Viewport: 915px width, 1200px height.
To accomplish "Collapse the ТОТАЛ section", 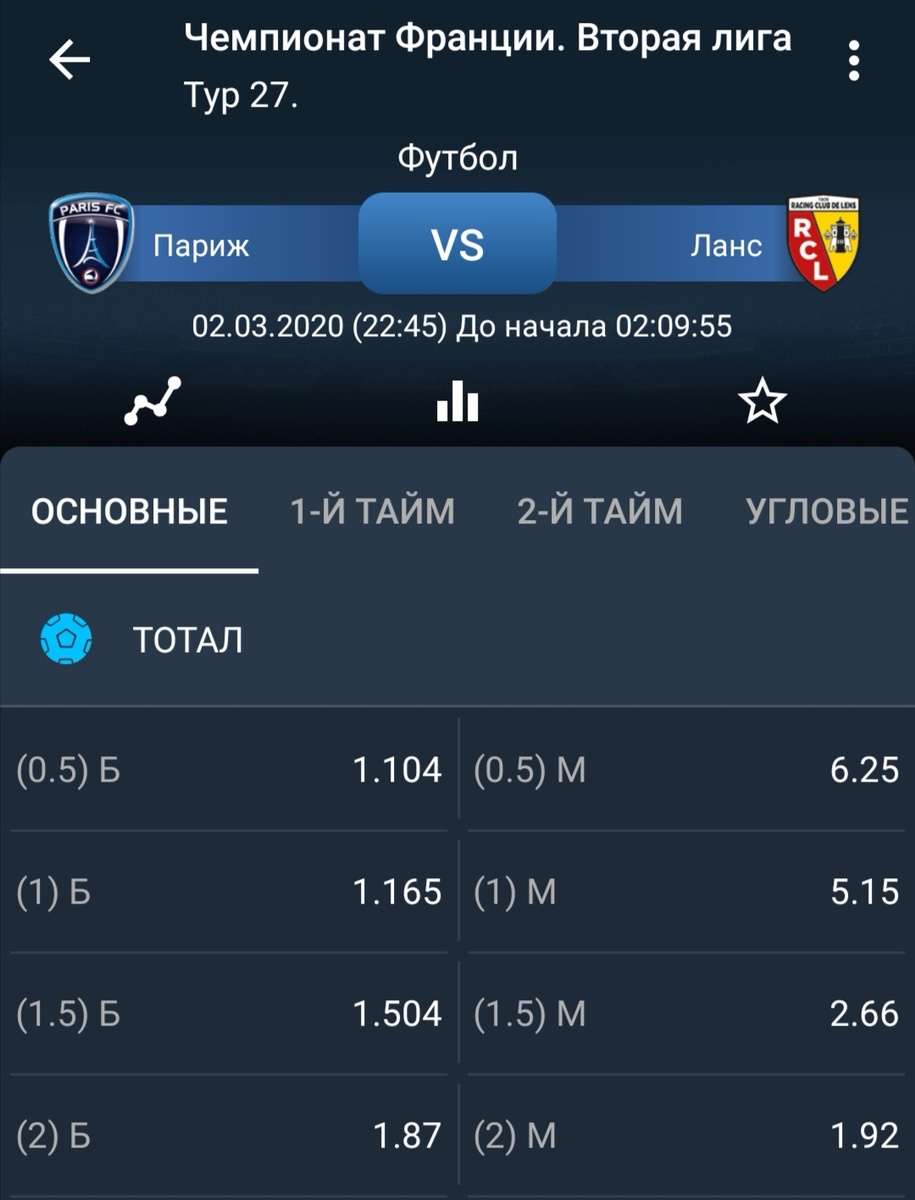I will tap(188, 640).
